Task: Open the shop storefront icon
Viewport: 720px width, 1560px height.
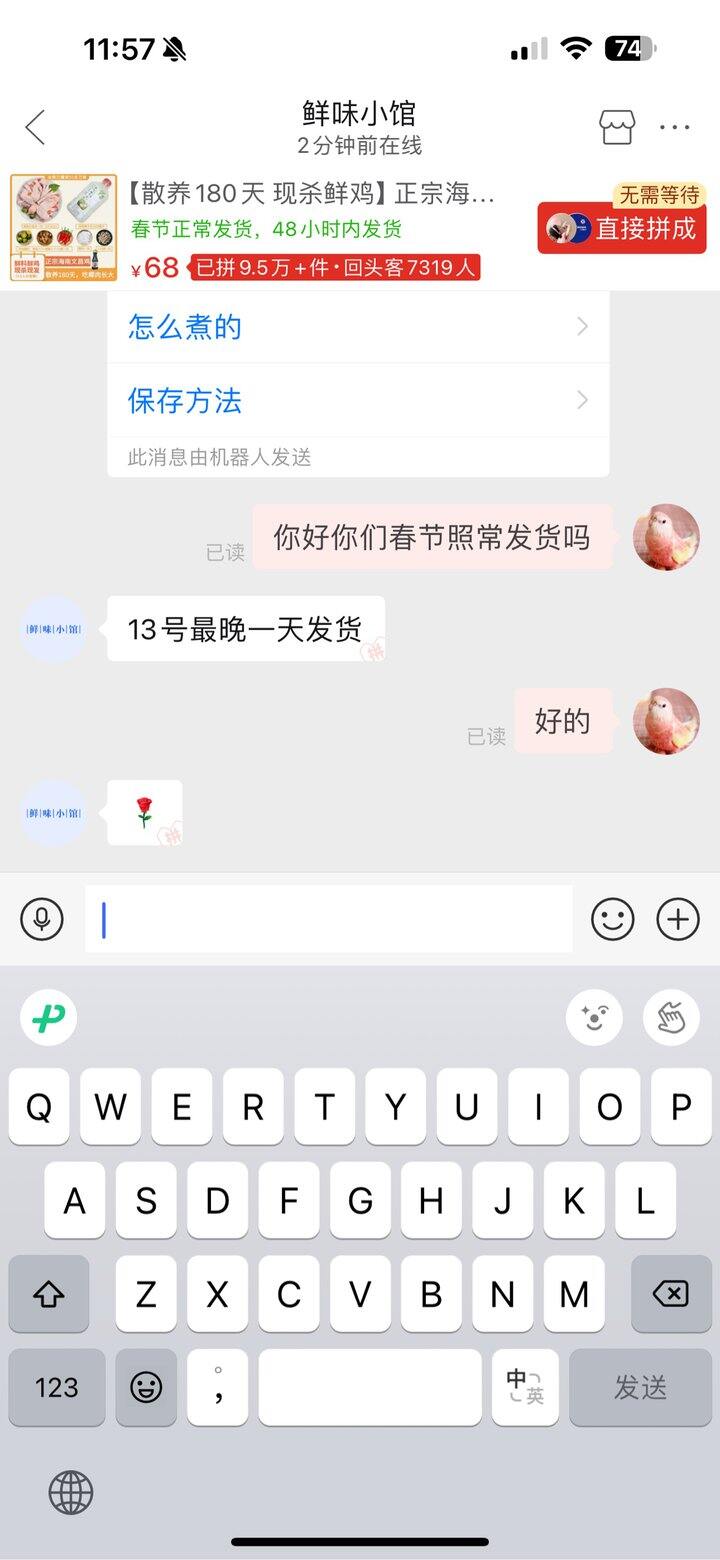Action: coord(616,128)
